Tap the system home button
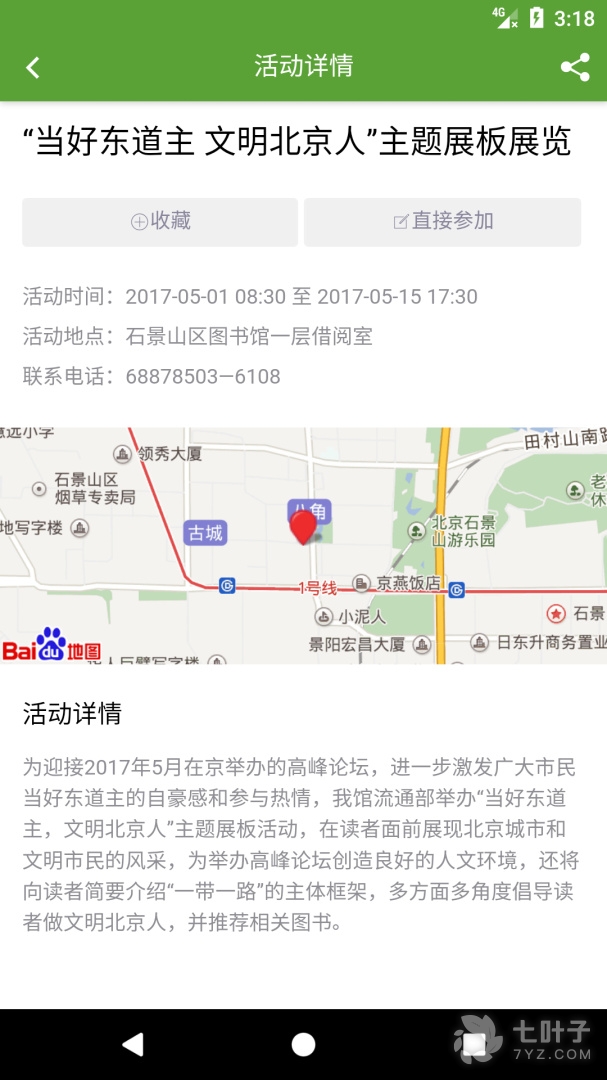This screenshot has height=1080, width=607. [x=303, y=1044]
